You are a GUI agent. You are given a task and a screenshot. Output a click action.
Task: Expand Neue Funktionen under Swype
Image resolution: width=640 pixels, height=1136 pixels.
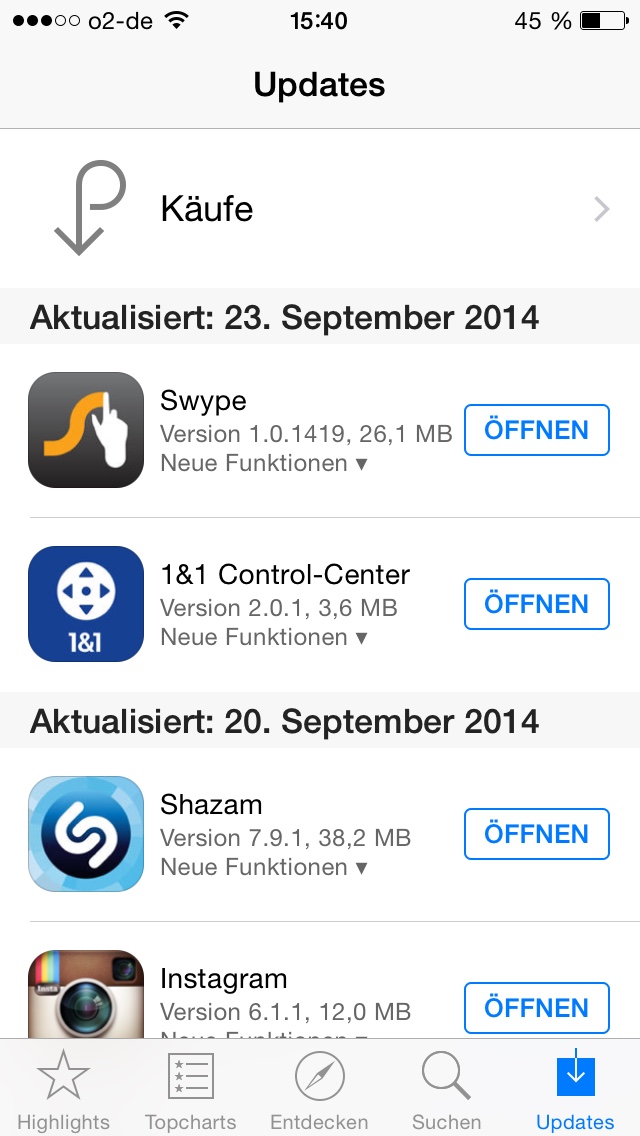pyautogui.click(x=264, y=463)
